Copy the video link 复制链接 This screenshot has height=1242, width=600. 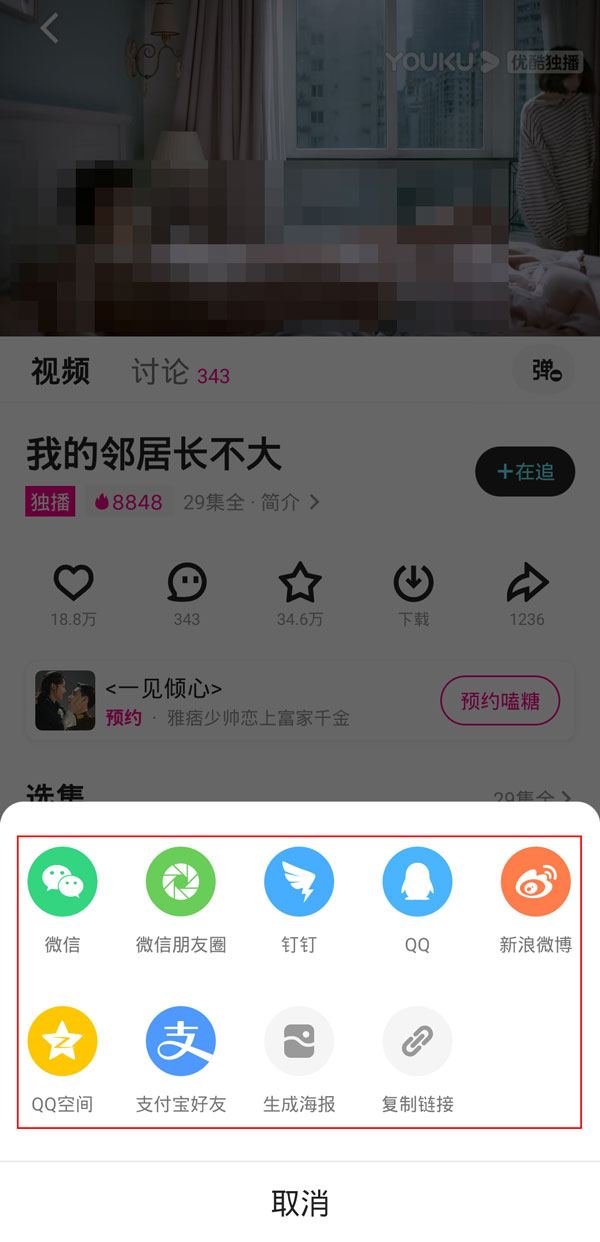coord(417,1041)
